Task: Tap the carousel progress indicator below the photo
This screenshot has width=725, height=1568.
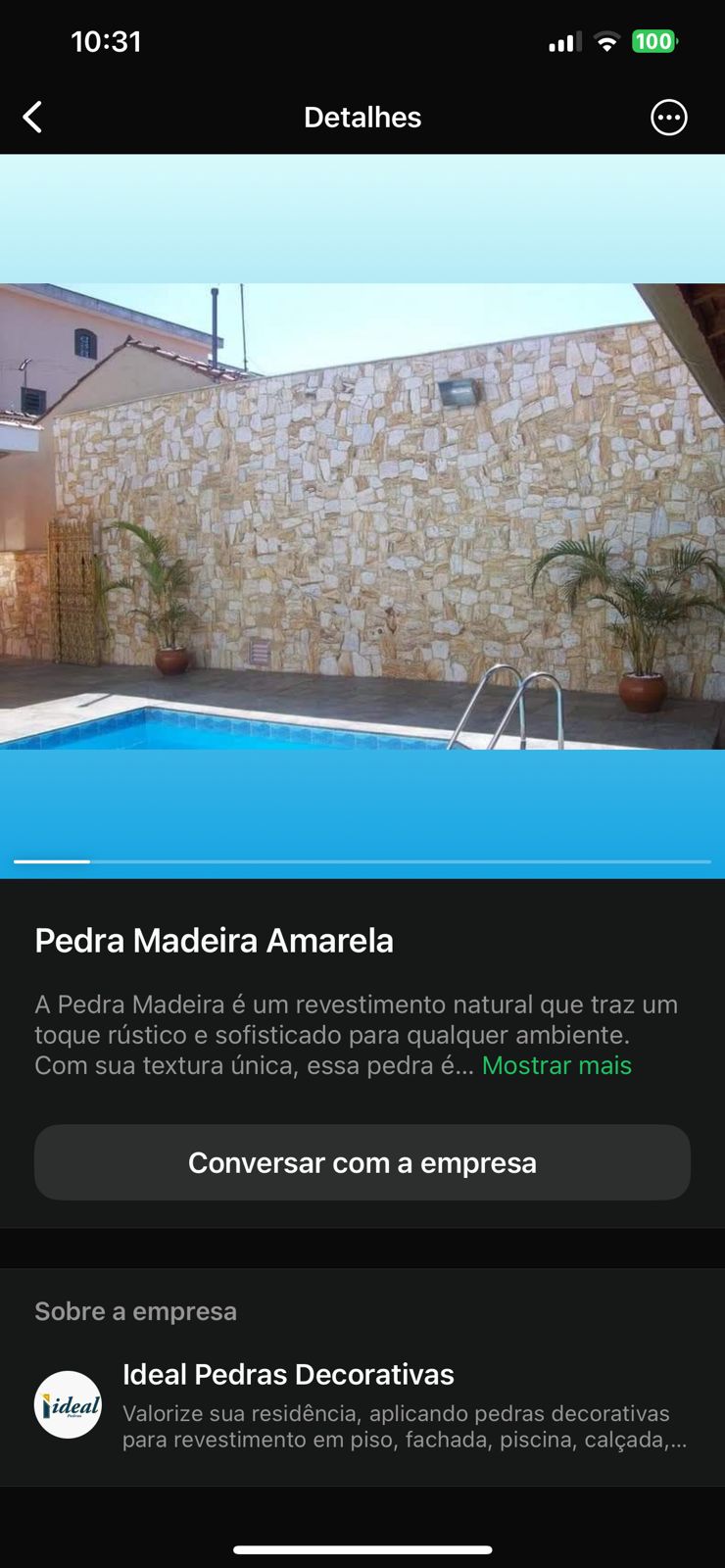Action: tap(362, 861)
